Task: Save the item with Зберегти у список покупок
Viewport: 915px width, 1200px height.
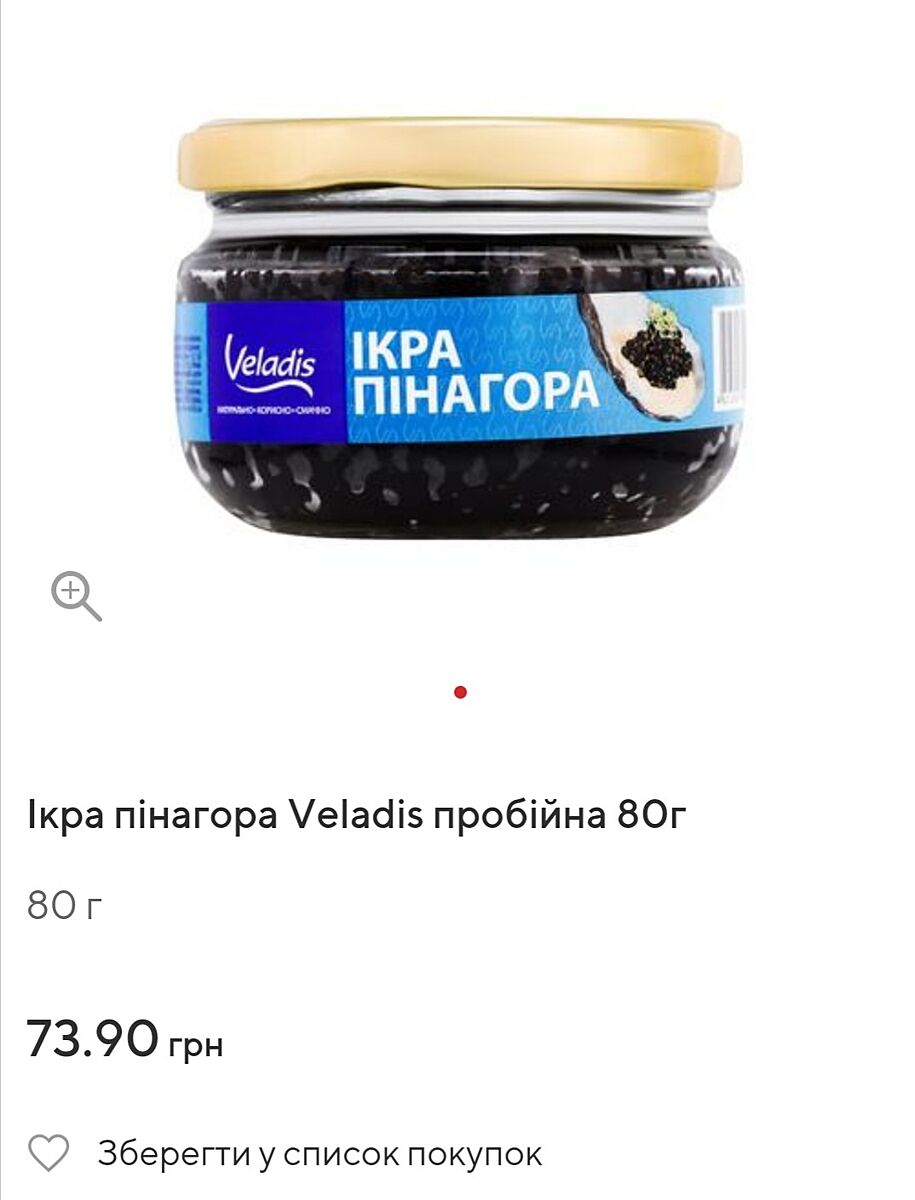Action: [x=318, y=1153]
